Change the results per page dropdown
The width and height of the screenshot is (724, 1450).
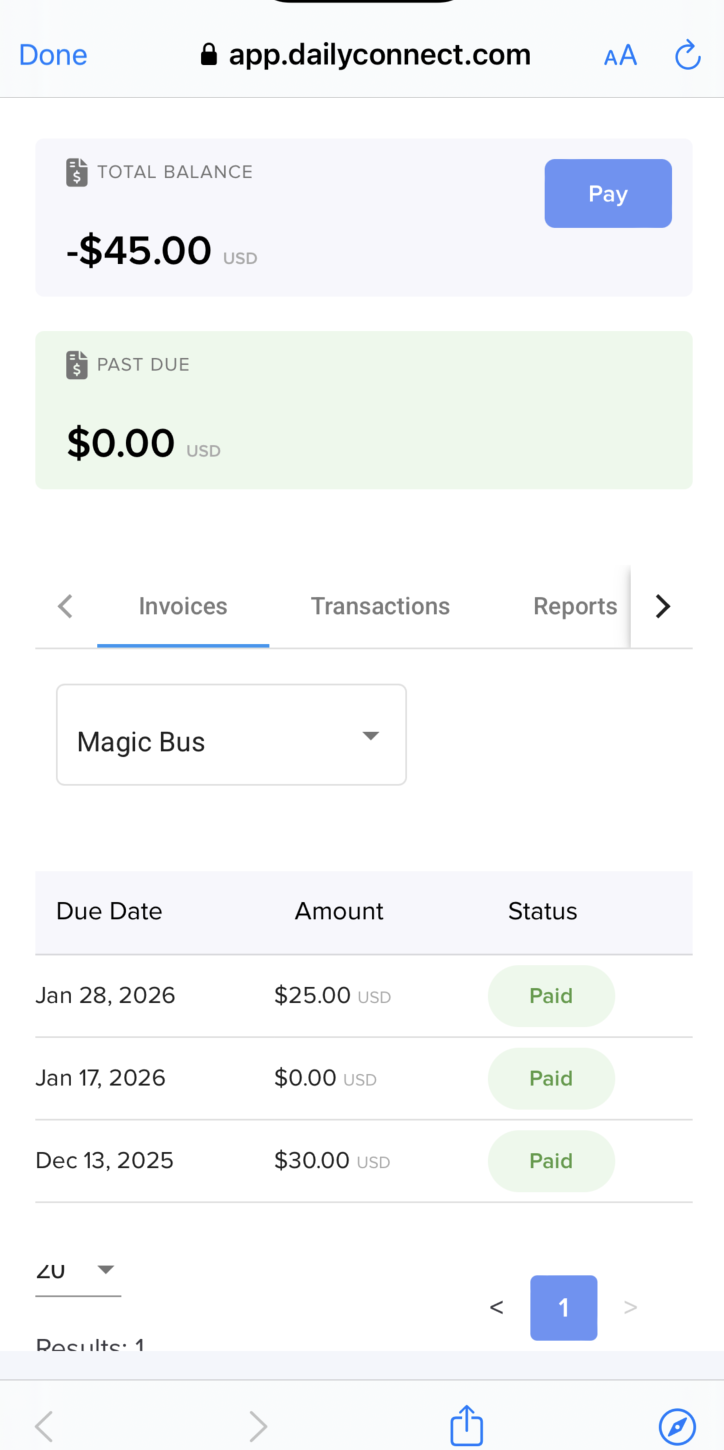[x=78, y=1271]
